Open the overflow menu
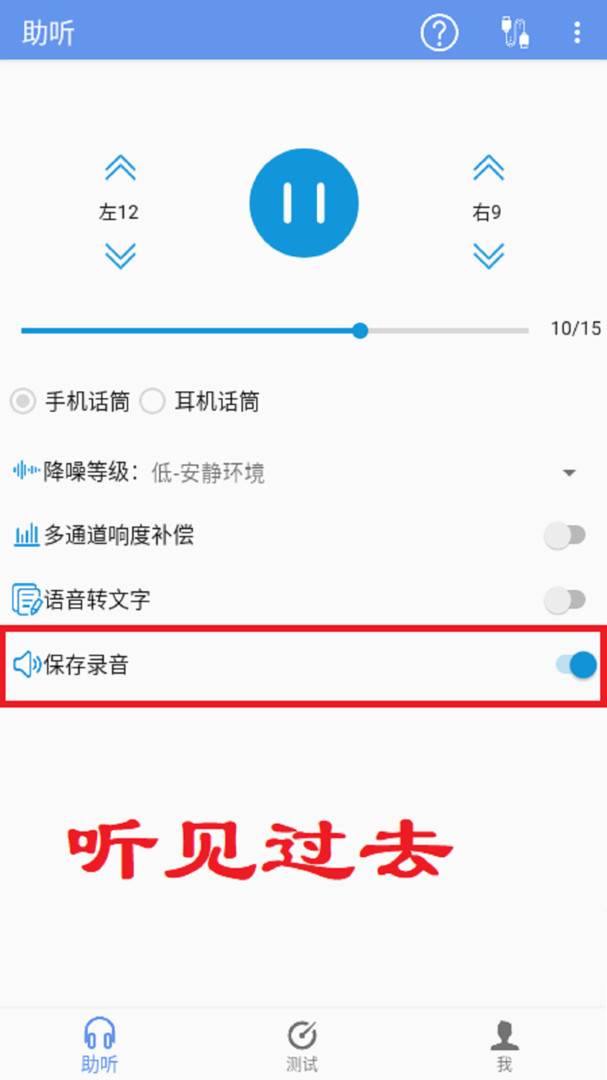607x1080 pixels. (577, 32)
